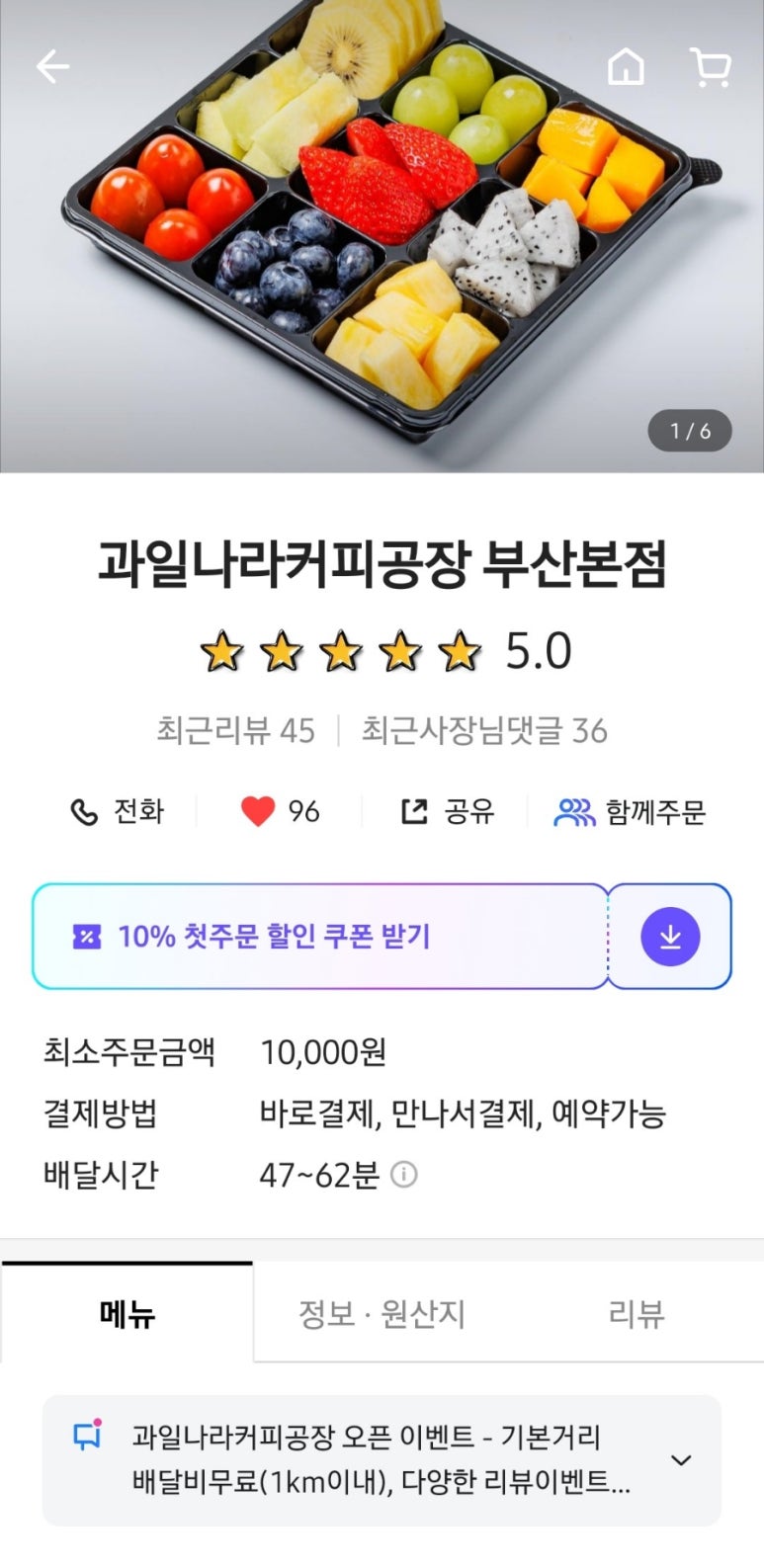Screen dimensions: 764x1568
Task: Expand the 오픈 이벤트 notice
Action: 681,1460
